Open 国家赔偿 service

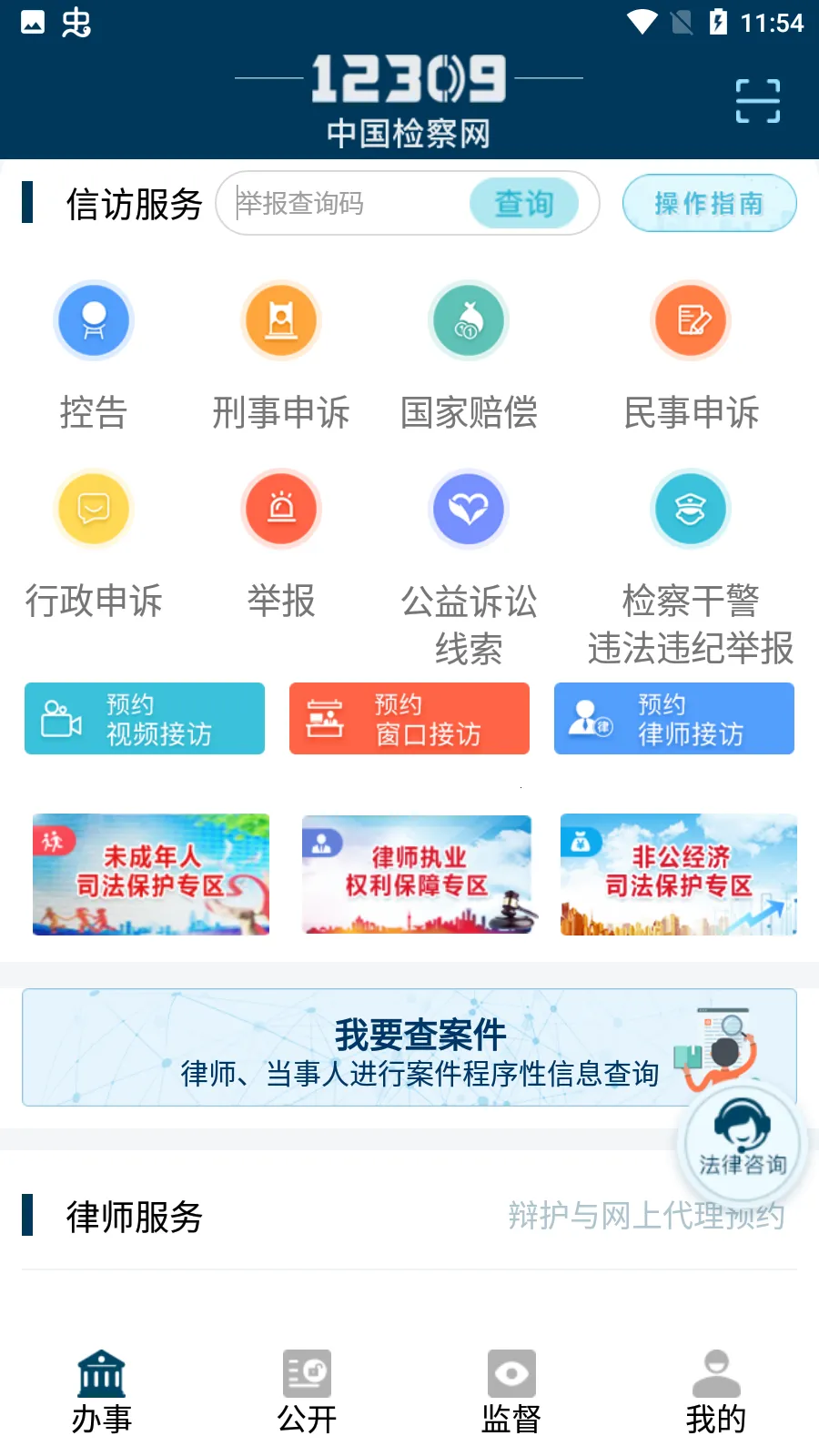[x=469, y=322]
